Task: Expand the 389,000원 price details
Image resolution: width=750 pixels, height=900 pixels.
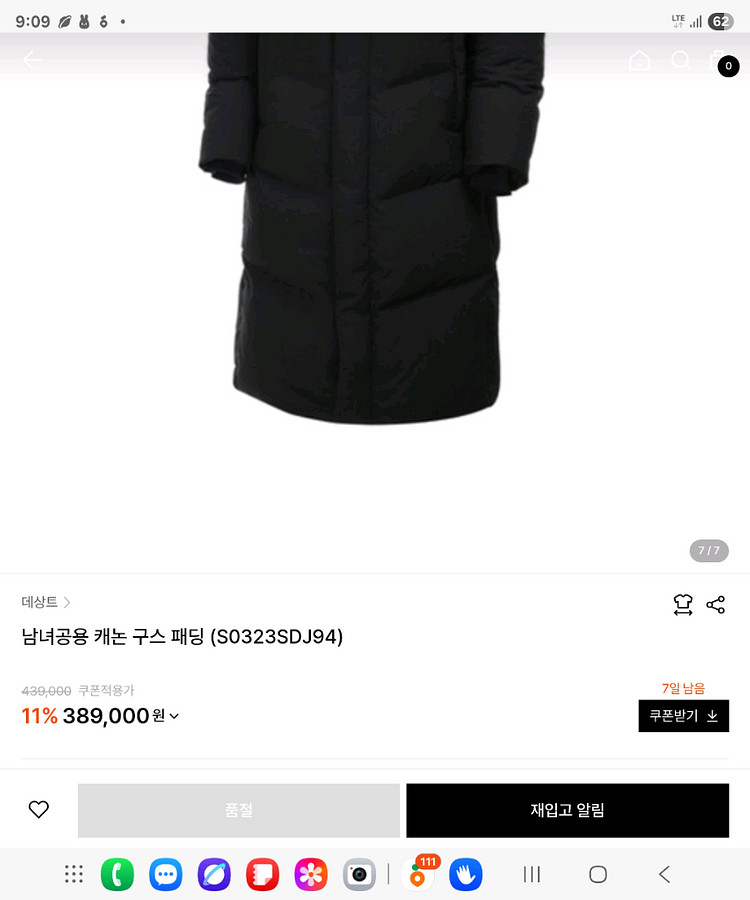Action: pos(174,716)
